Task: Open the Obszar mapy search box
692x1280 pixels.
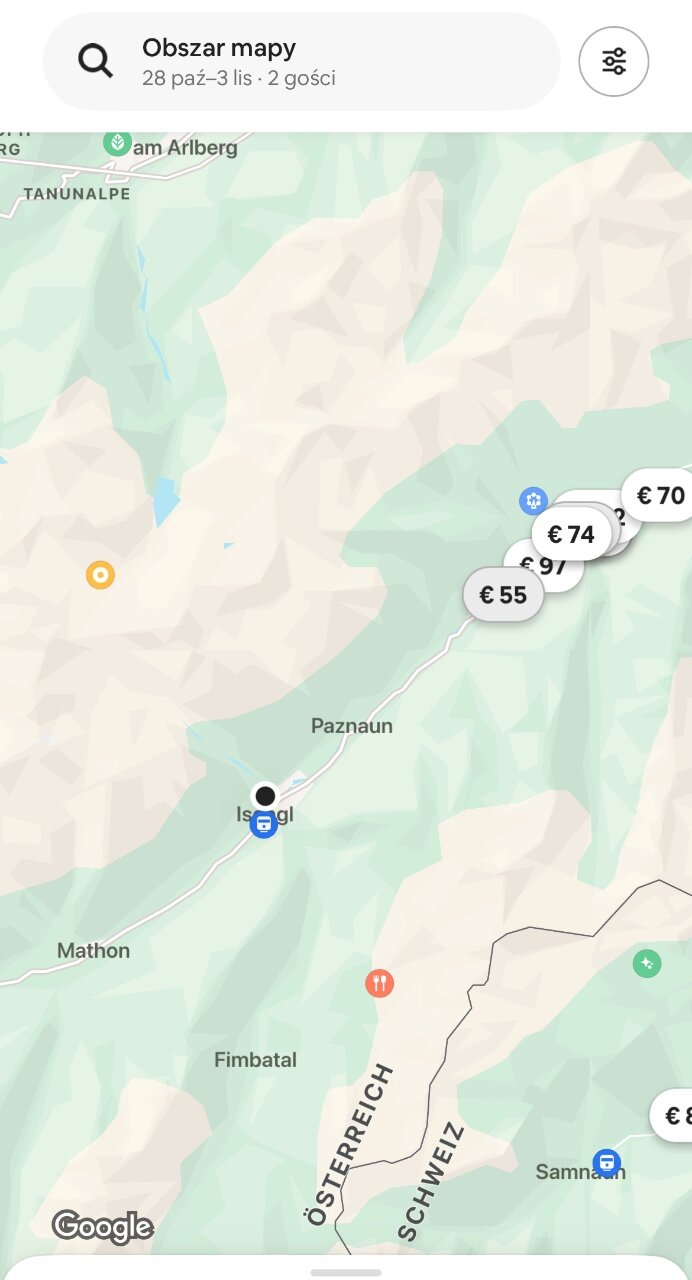Action: [x=301, y=62]
